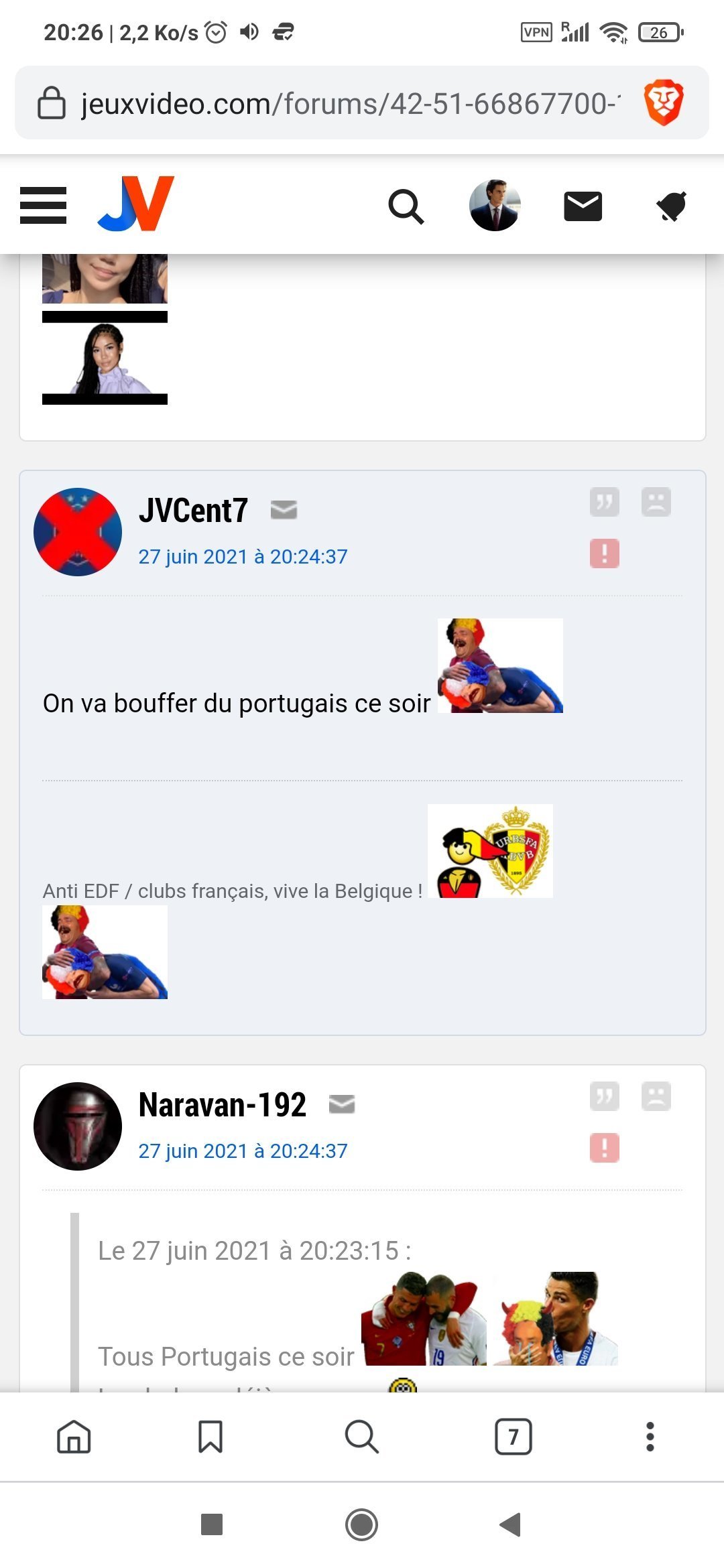Open Brave shields lion icon
The image size is (724, 1568).
click(x=663, y=103)
